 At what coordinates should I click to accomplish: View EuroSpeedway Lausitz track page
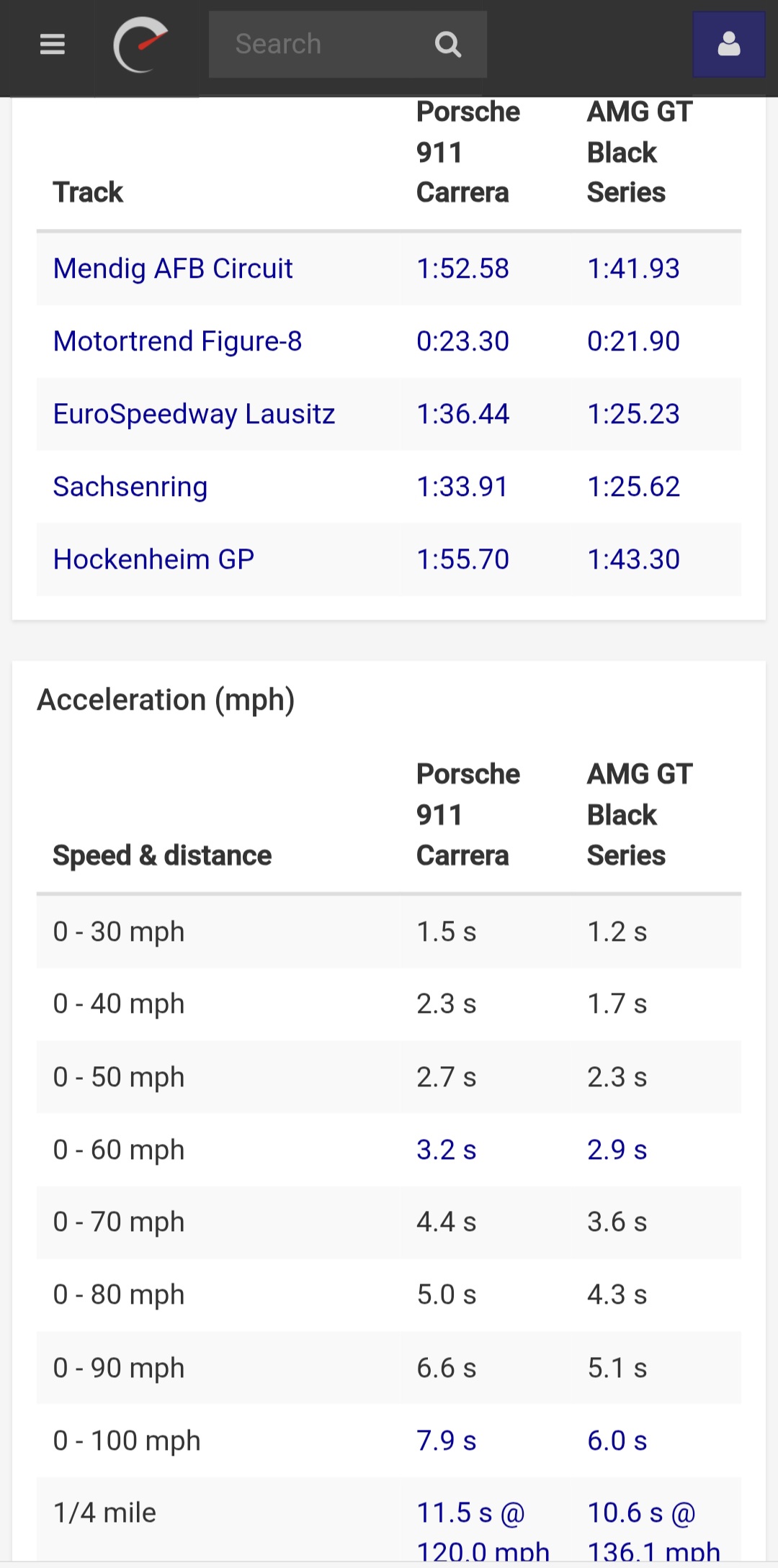pyautogui.click(x=194, y=414)
